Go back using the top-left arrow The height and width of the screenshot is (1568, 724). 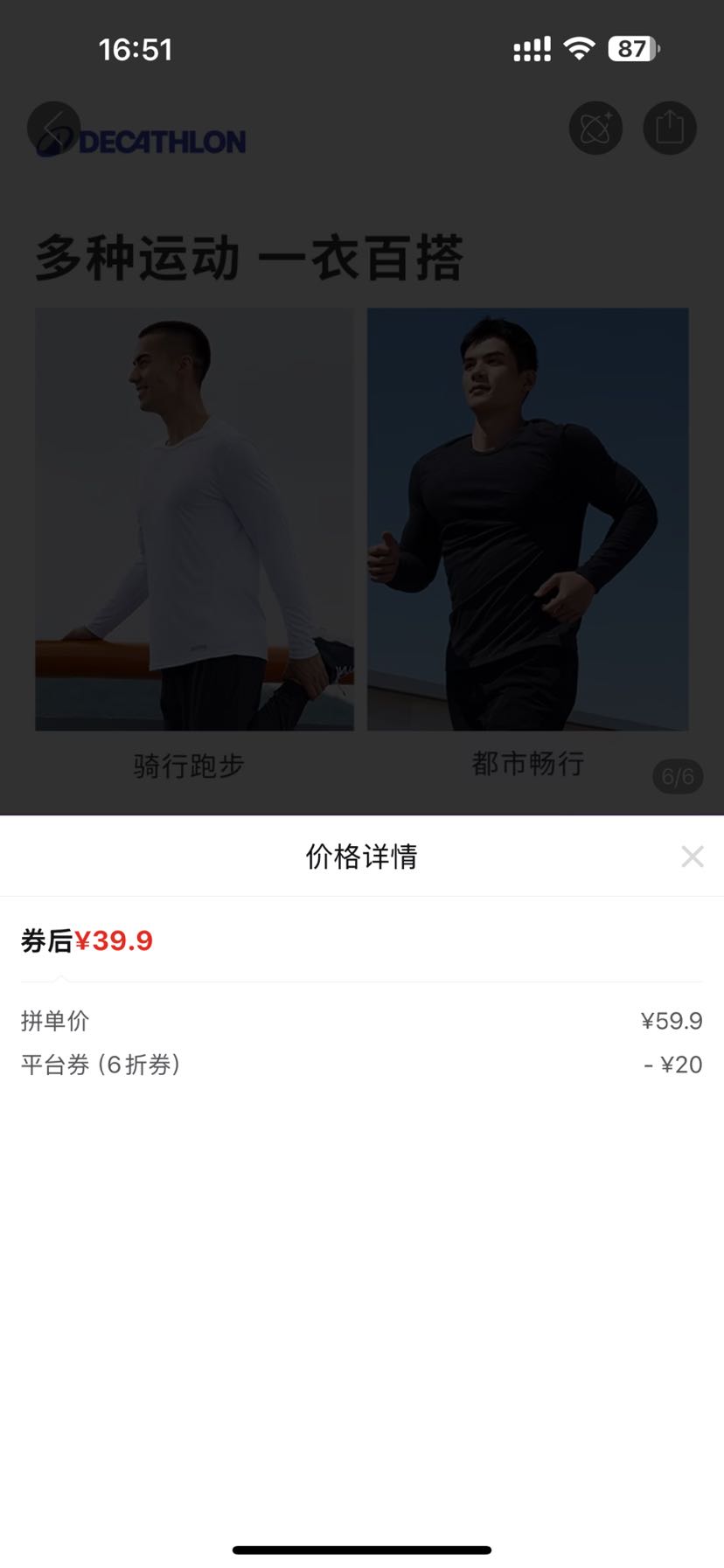point(53,128)
